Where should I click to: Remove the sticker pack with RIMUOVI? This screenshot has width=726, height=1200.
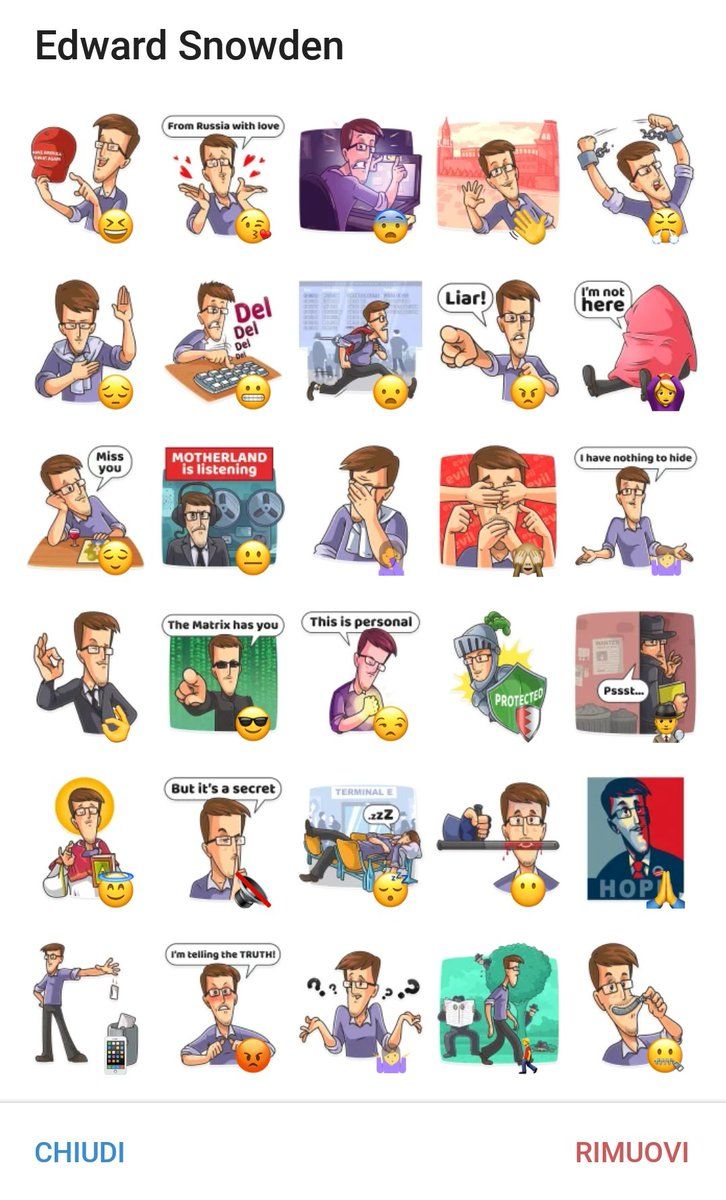(x=631, y=1152)
